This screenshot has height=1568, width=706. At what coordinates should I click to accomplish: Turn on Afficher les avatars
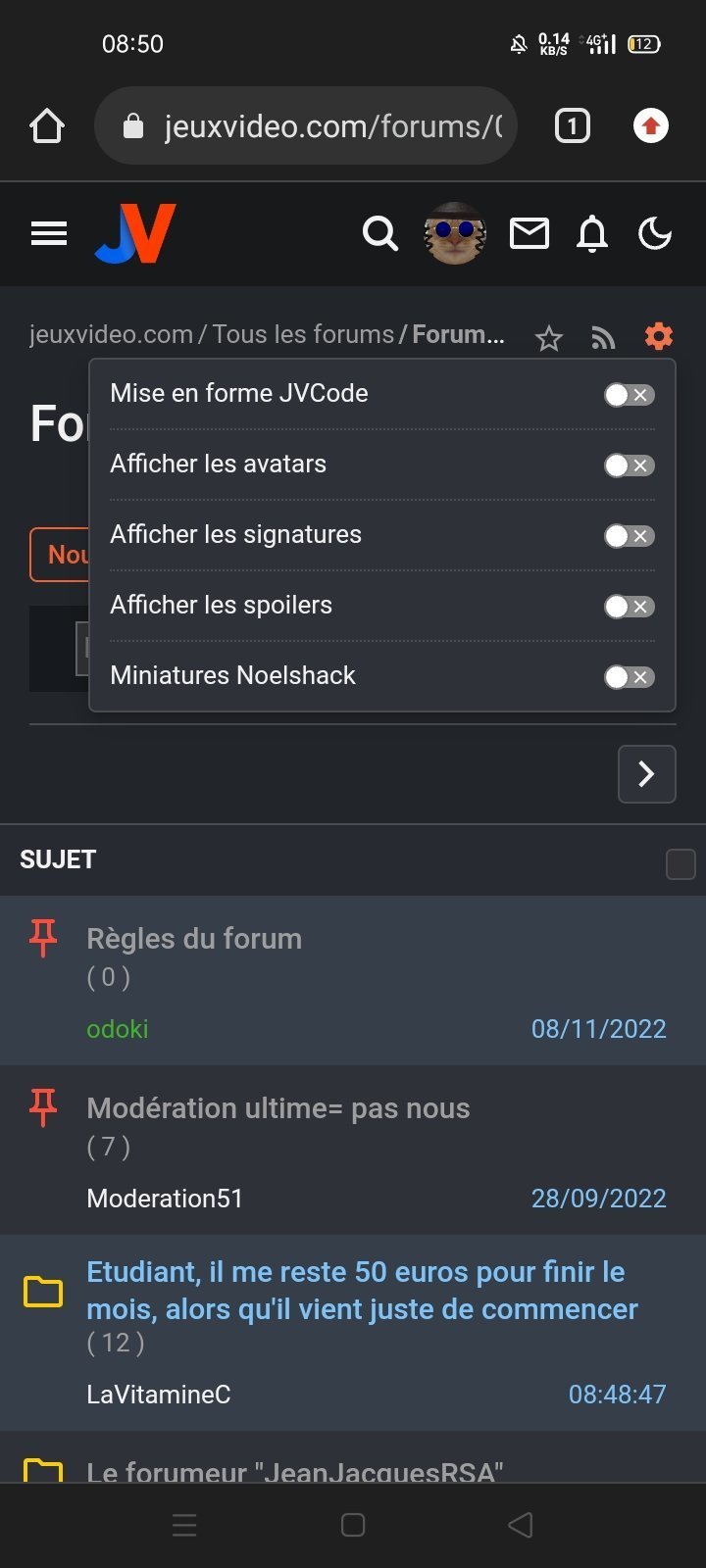[x=629, y=465]
